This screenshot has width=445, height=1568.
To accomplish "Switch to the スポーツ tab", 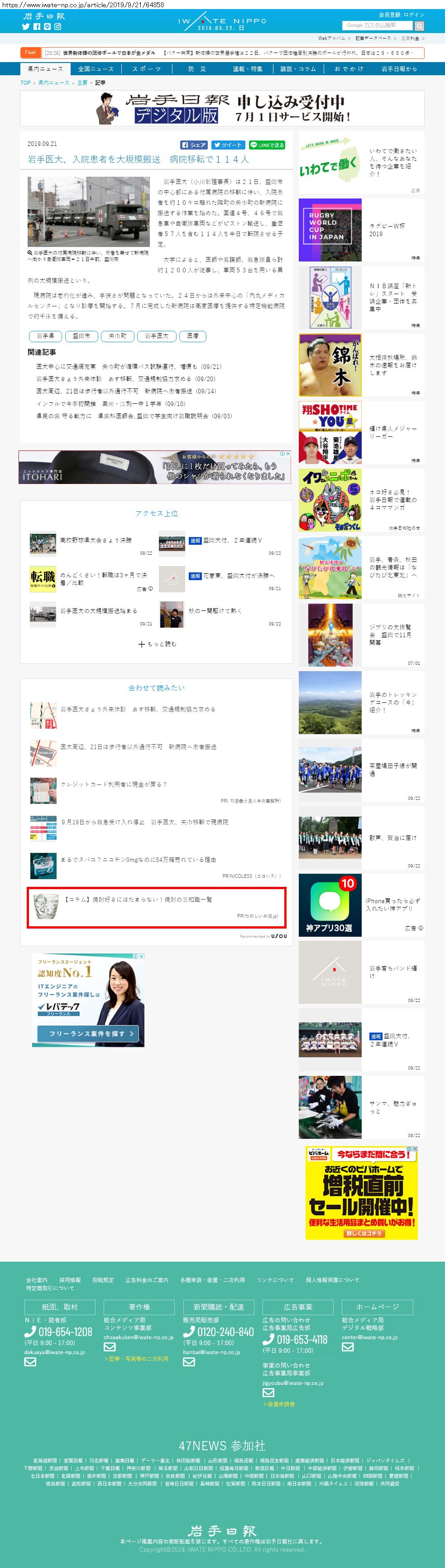I will [x=147, y=69].
